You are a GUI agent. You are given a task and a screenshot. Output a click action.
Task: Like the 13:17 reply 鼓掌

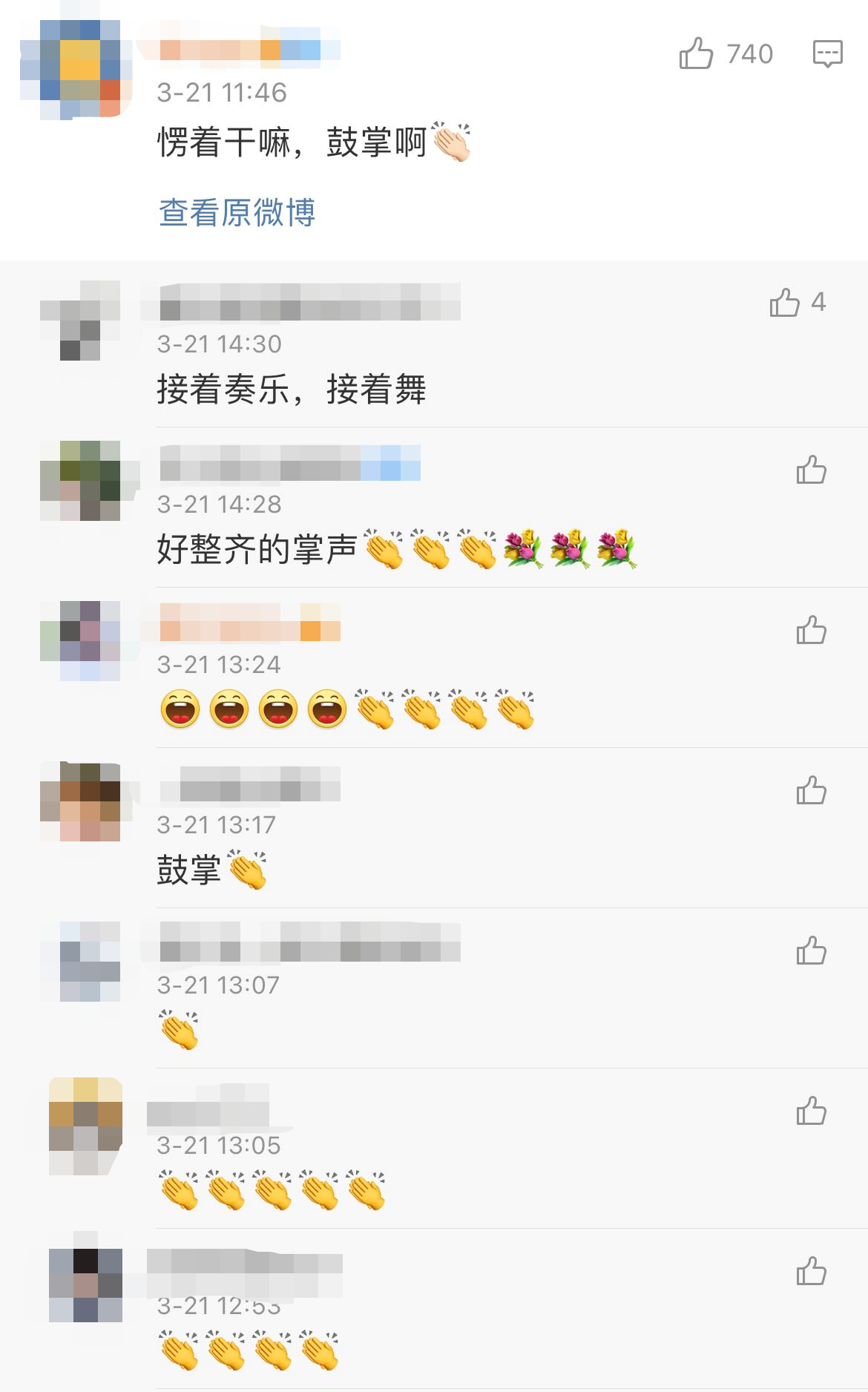[811, 790]
